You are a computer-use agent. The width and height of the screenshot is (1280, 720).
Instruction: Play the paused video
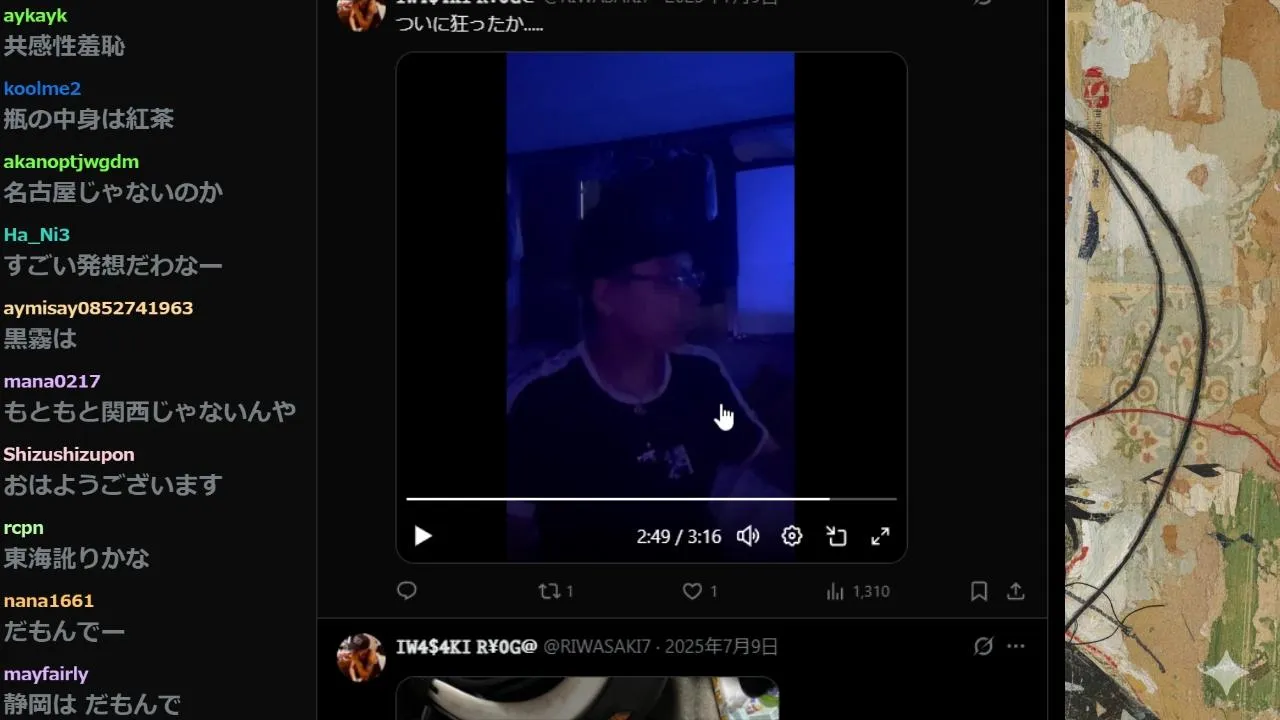click(x=423, y=536)
